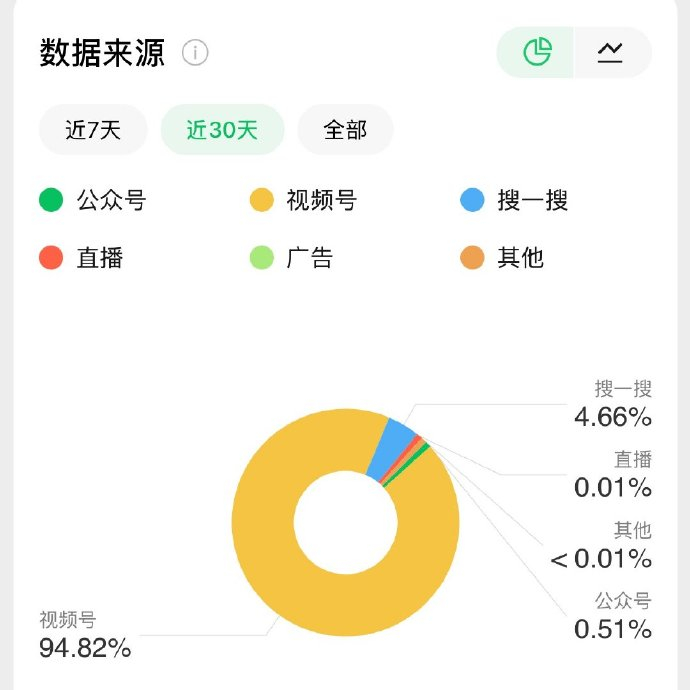Switch to line chart view

(x=612, y=52)
